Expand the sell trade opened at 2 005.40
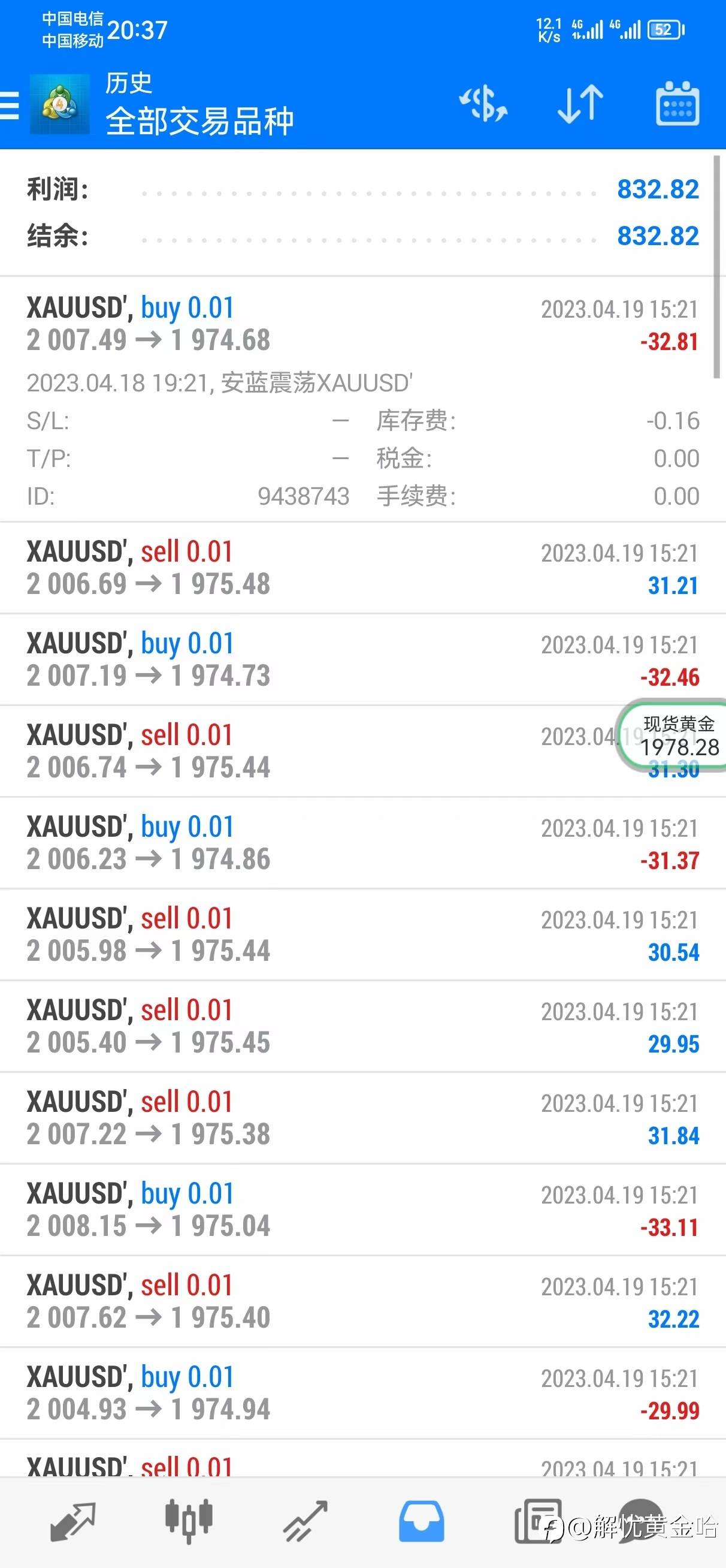 coord(362,1027)
